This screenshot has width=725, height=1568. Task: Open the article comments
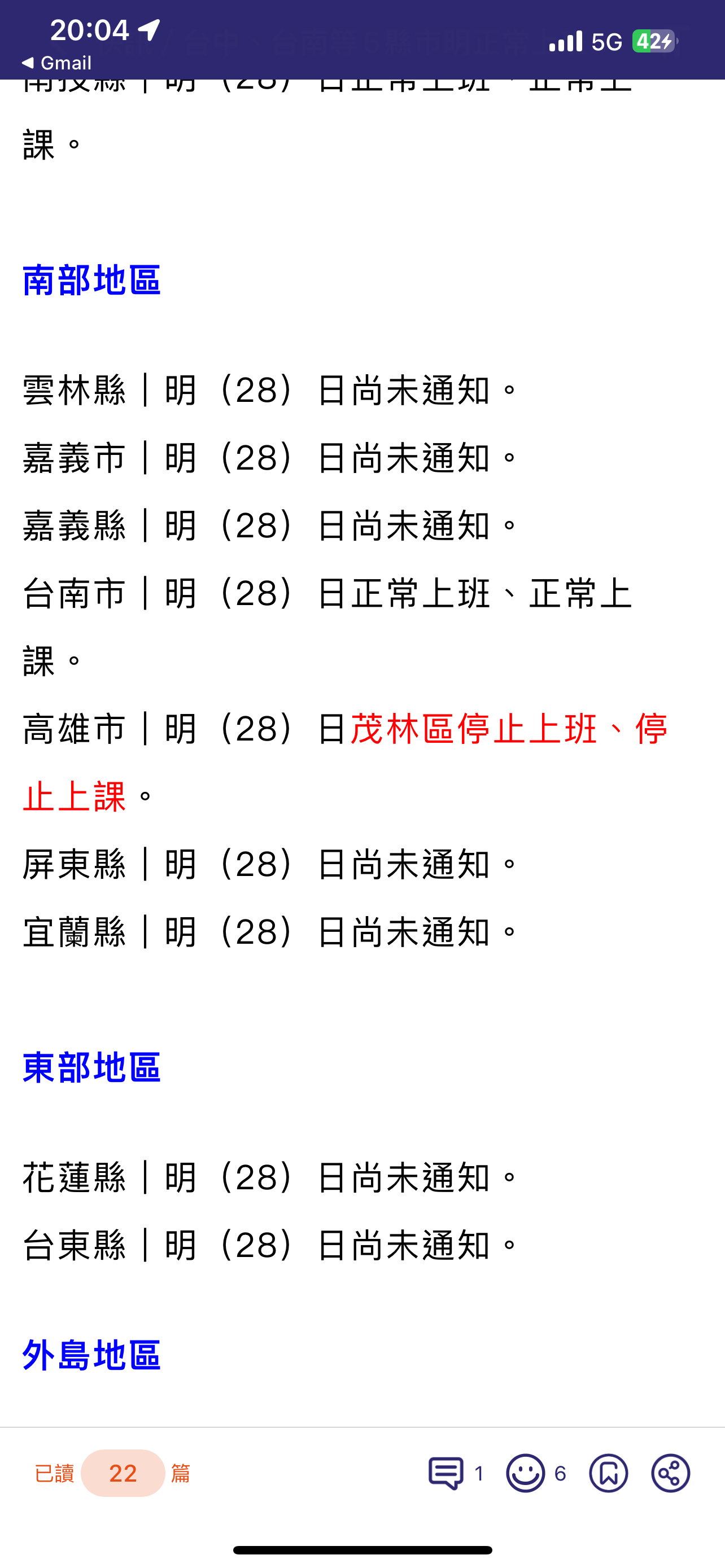pos(446,1474)
